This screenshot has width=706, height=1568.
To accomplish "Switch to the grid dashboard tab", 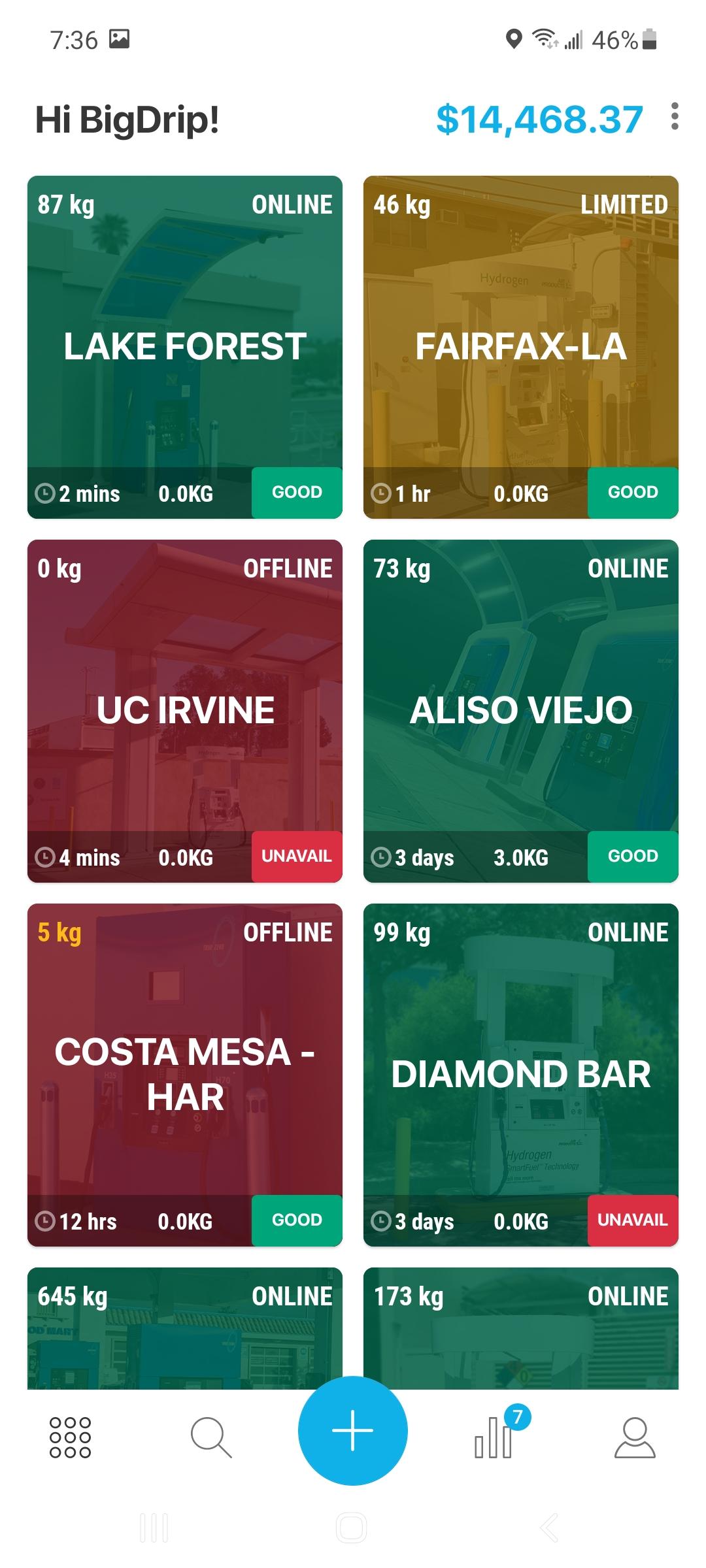I will point(70,1437).
